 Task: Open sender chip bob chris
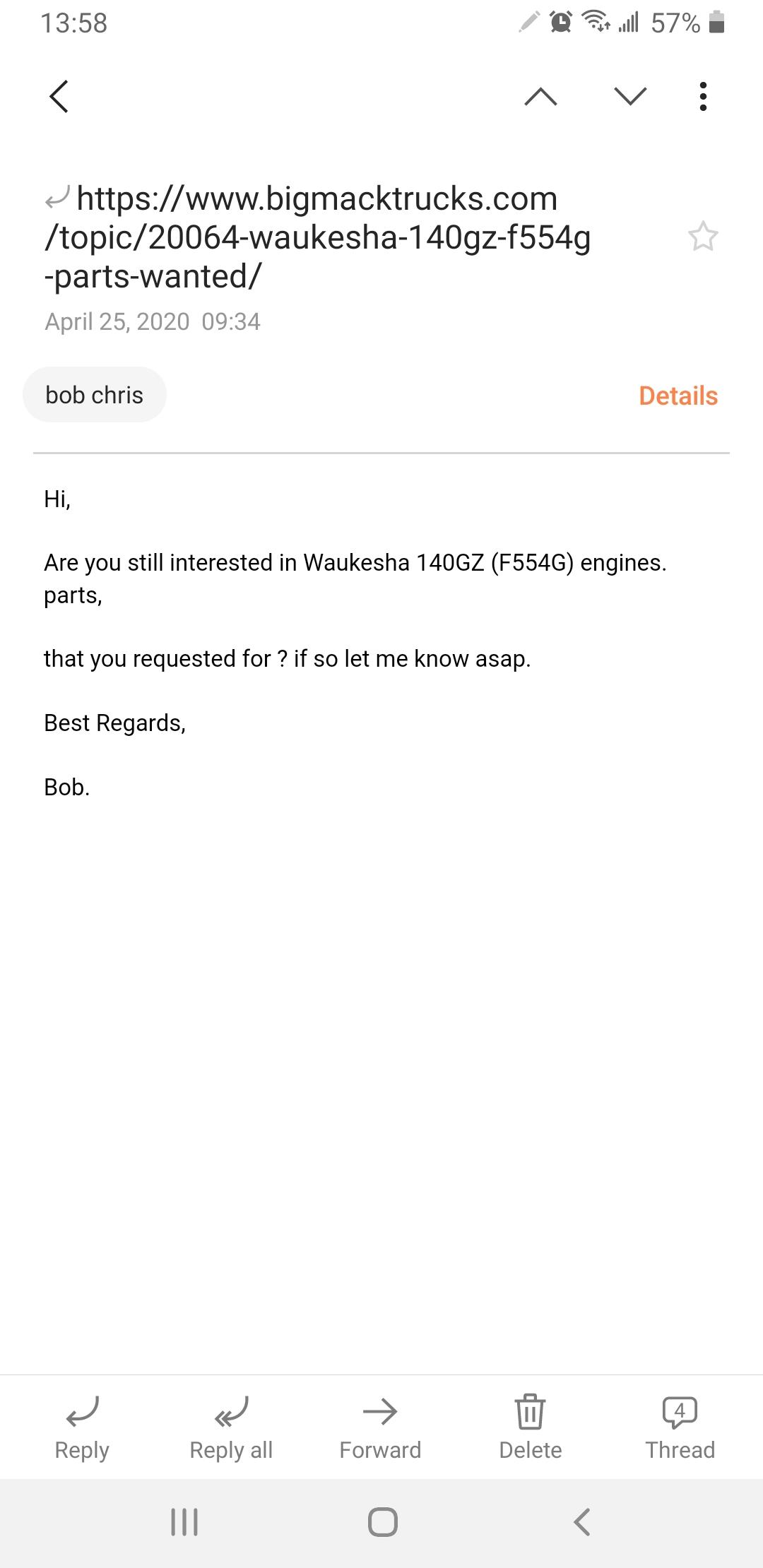(x=95, y=395)
